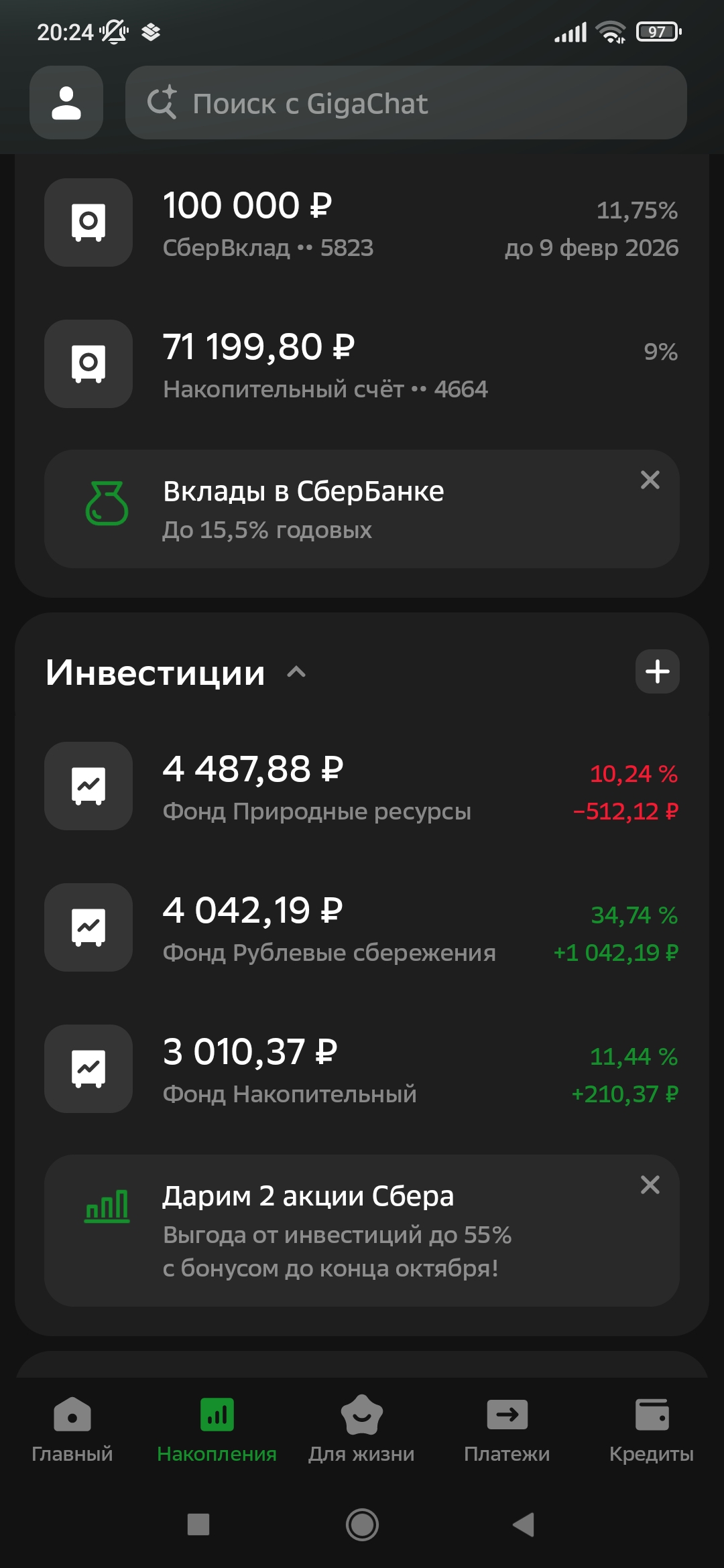Open the Дарим 2 акции Сбера offer

pyautogui.click(x=335, y=1230)
